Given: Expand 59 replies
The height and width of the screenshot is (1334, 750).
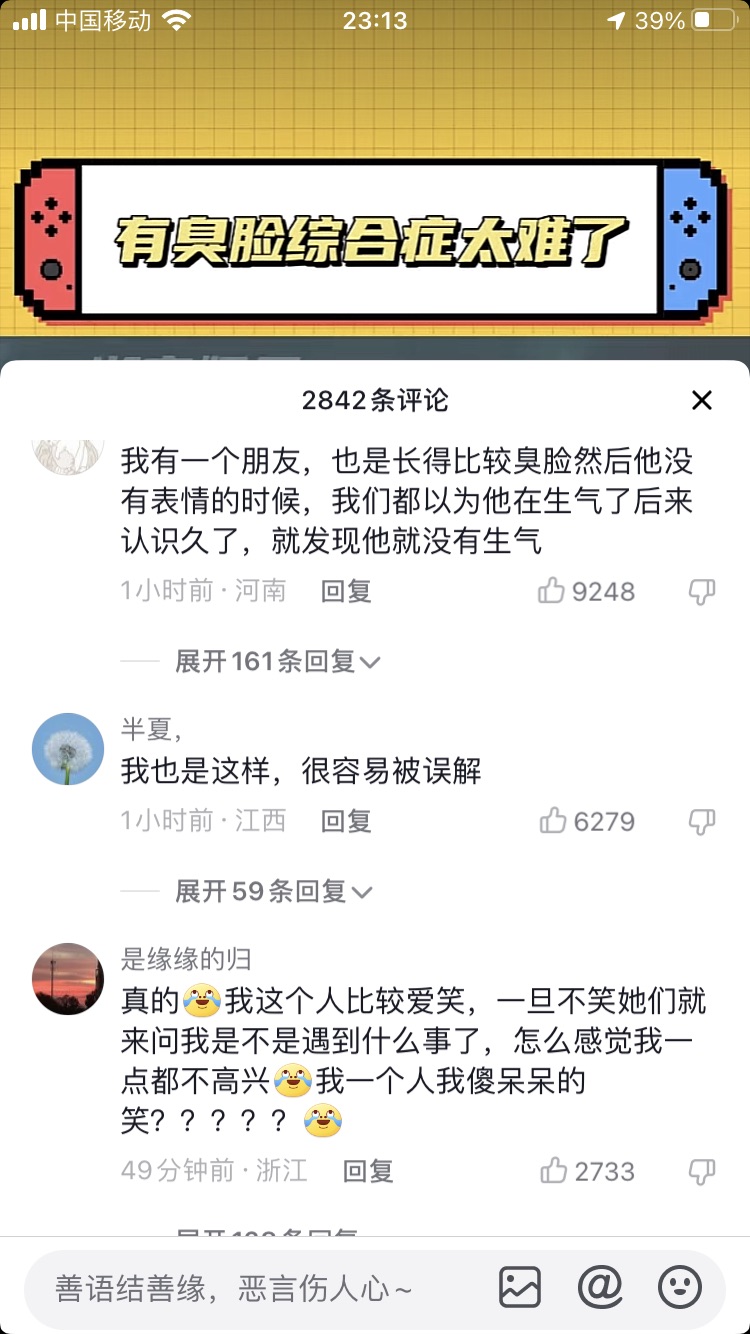Looking at the screenshot, I should (272, 891).
